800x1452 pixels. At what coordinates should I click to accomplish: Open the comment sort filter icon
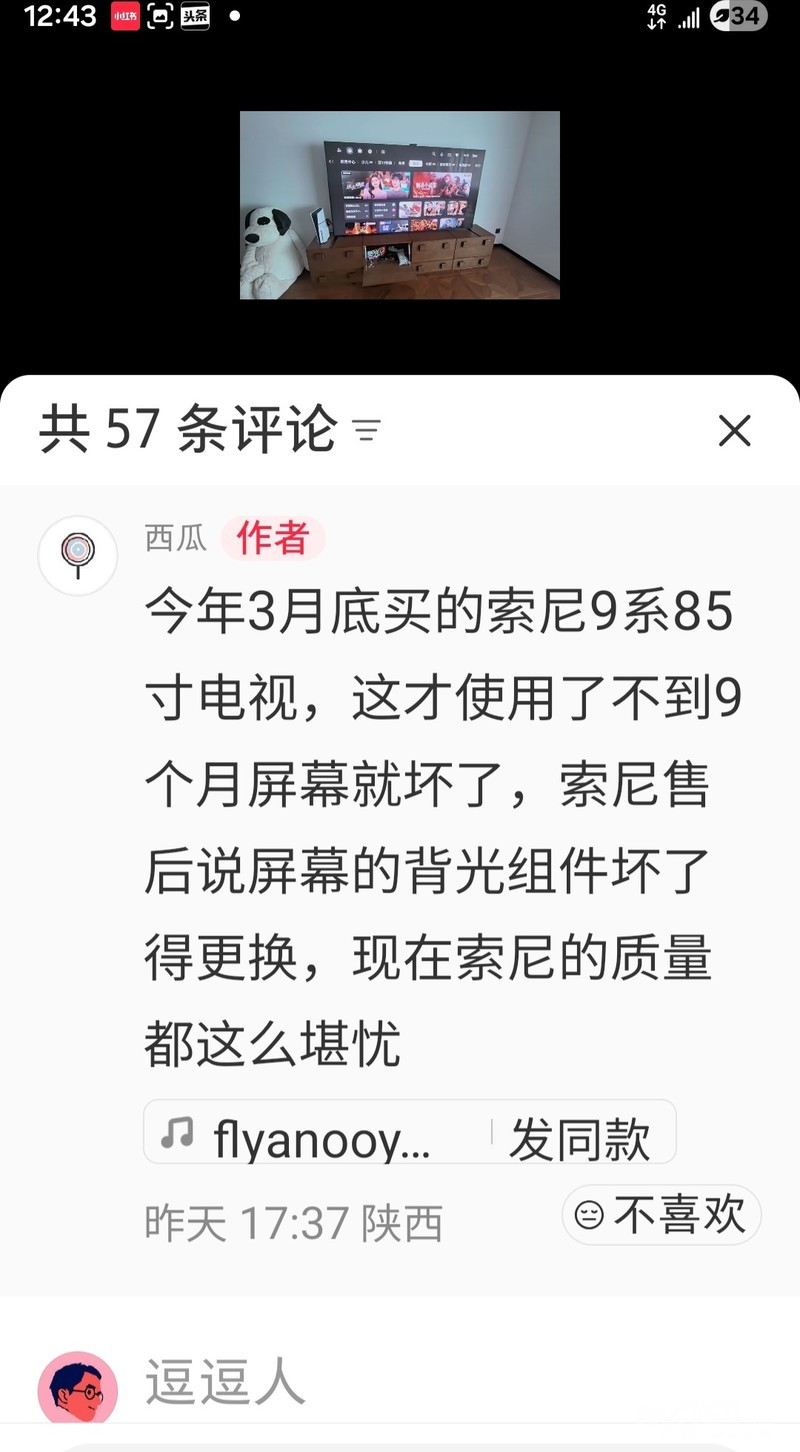pos(367,432)
